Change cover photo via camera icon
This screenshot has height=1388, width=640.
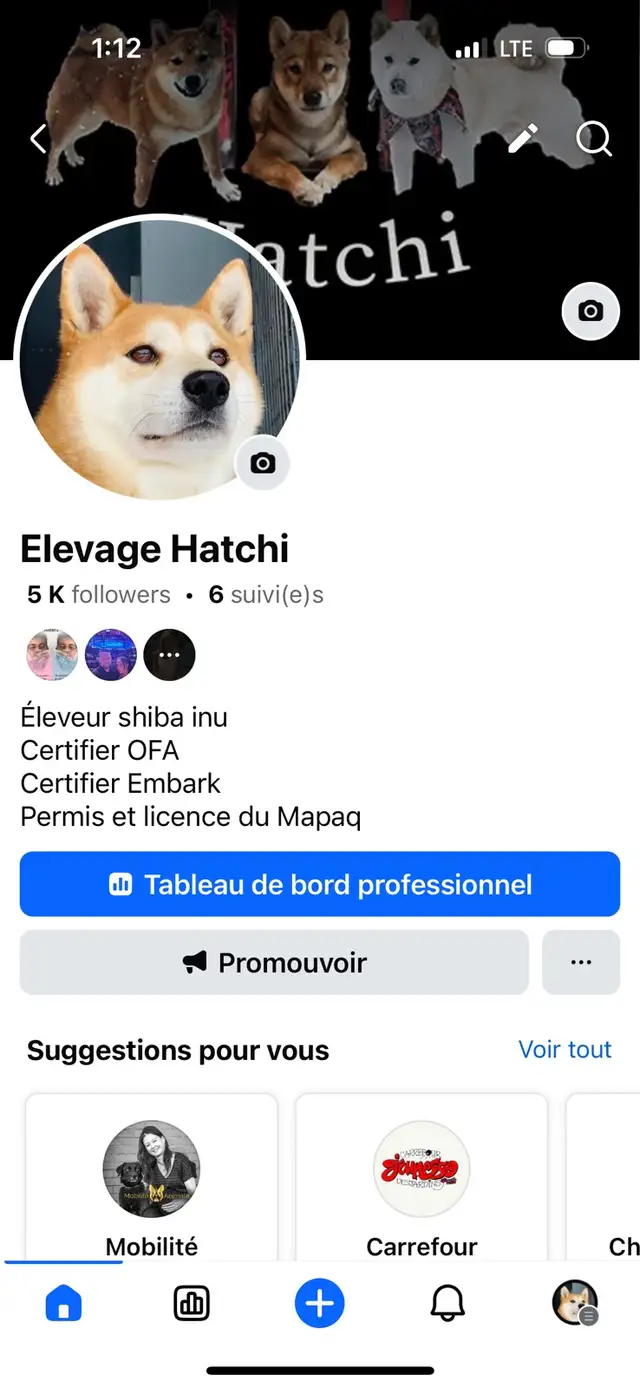[591, 311]
